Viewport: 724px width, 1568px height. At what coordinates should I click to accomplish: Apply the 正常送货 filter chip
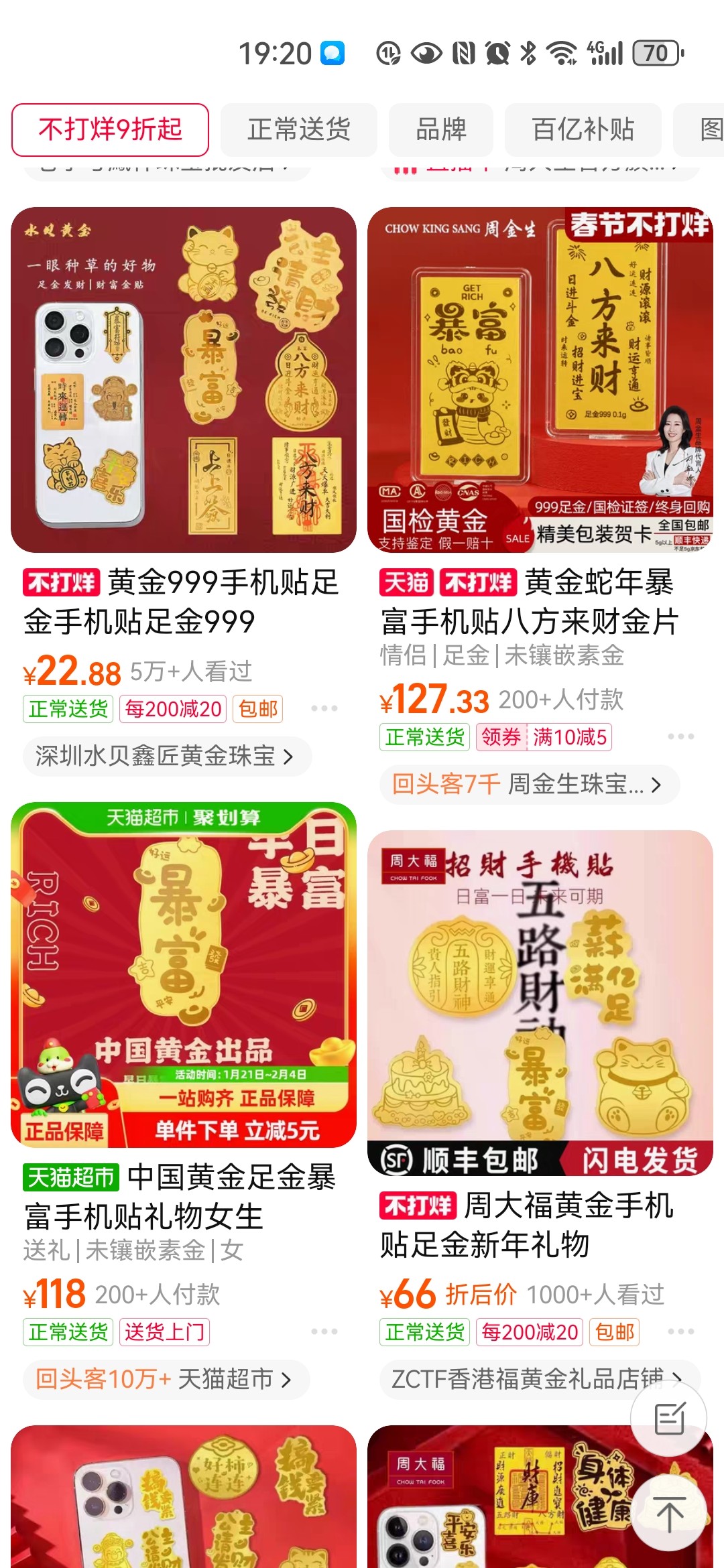coord(299,129)
